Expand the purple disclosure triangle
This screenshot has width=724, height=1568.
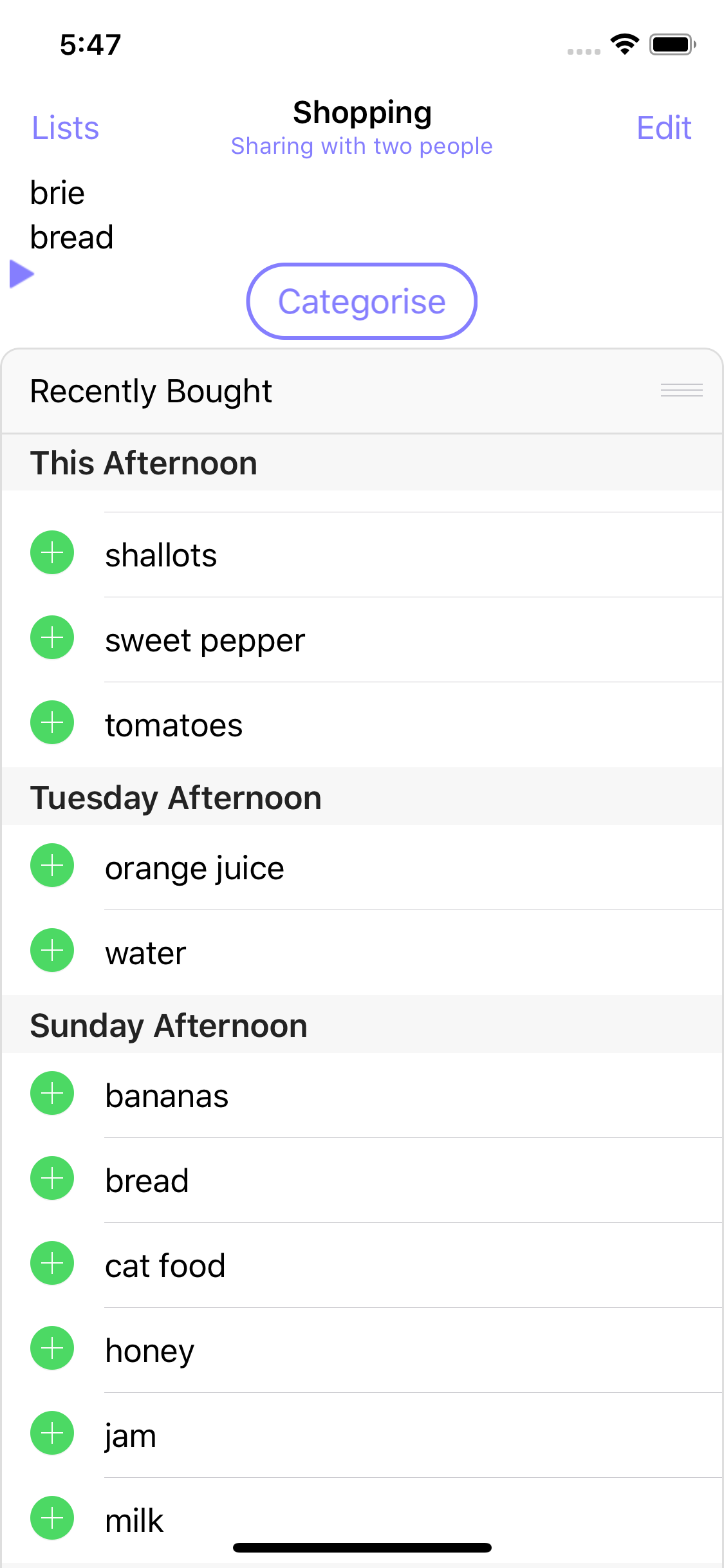[22, 274]
